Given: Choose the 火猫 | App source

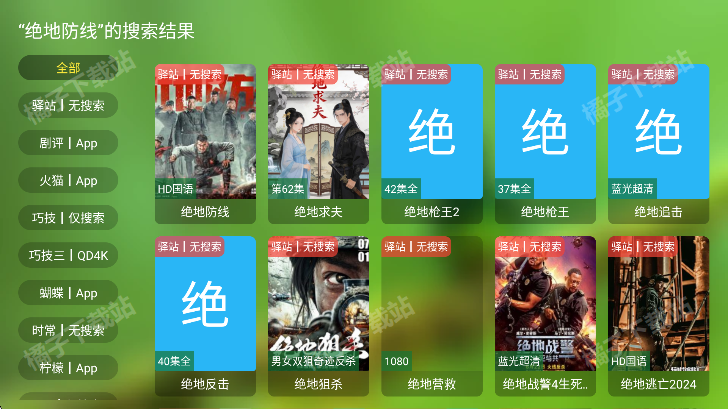Looking at the screenshot, I should (68, 181).
